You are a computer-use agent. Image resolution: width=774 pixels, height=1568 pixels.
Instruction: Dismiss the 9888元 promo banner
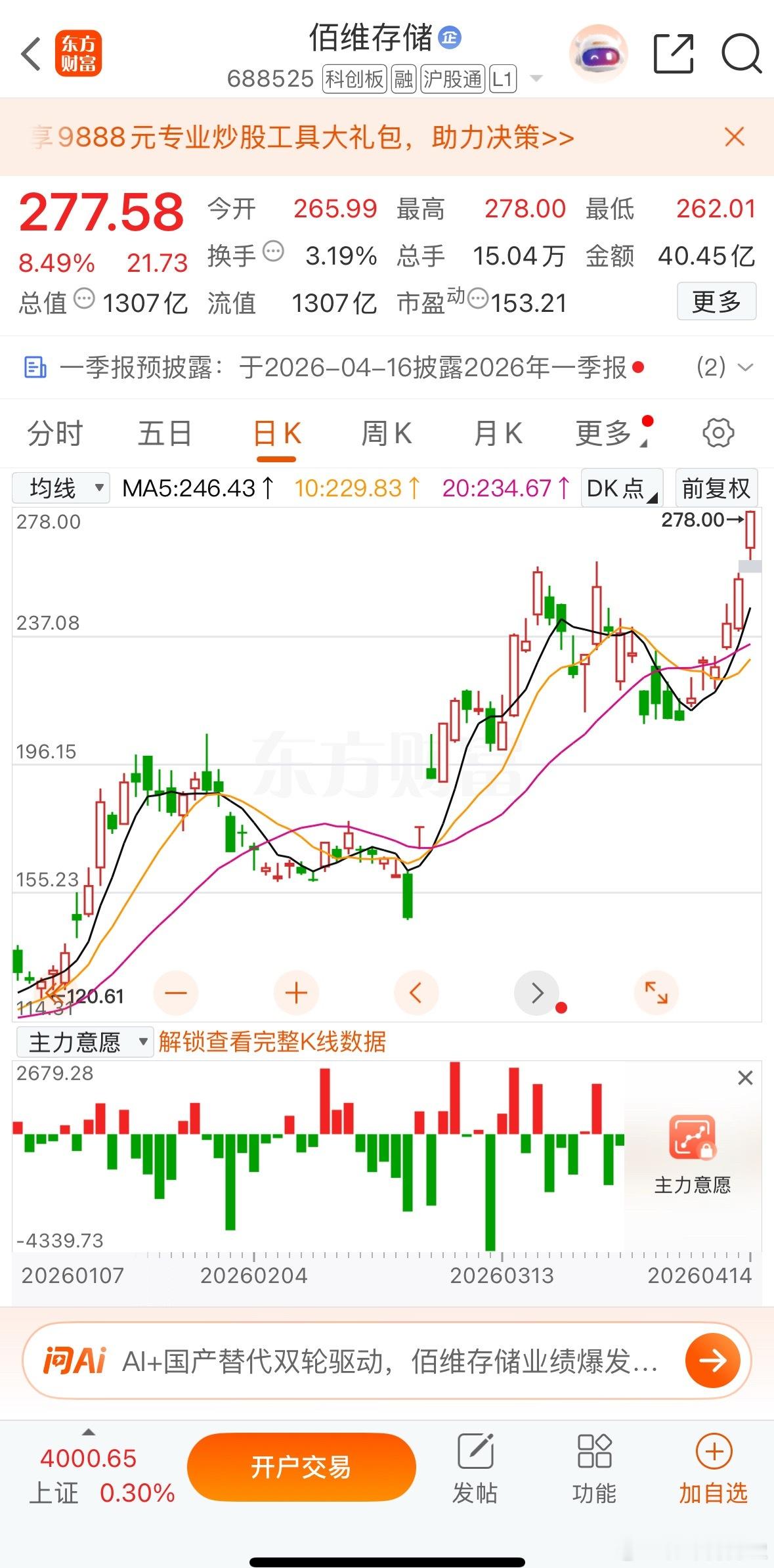click(734, 138)
